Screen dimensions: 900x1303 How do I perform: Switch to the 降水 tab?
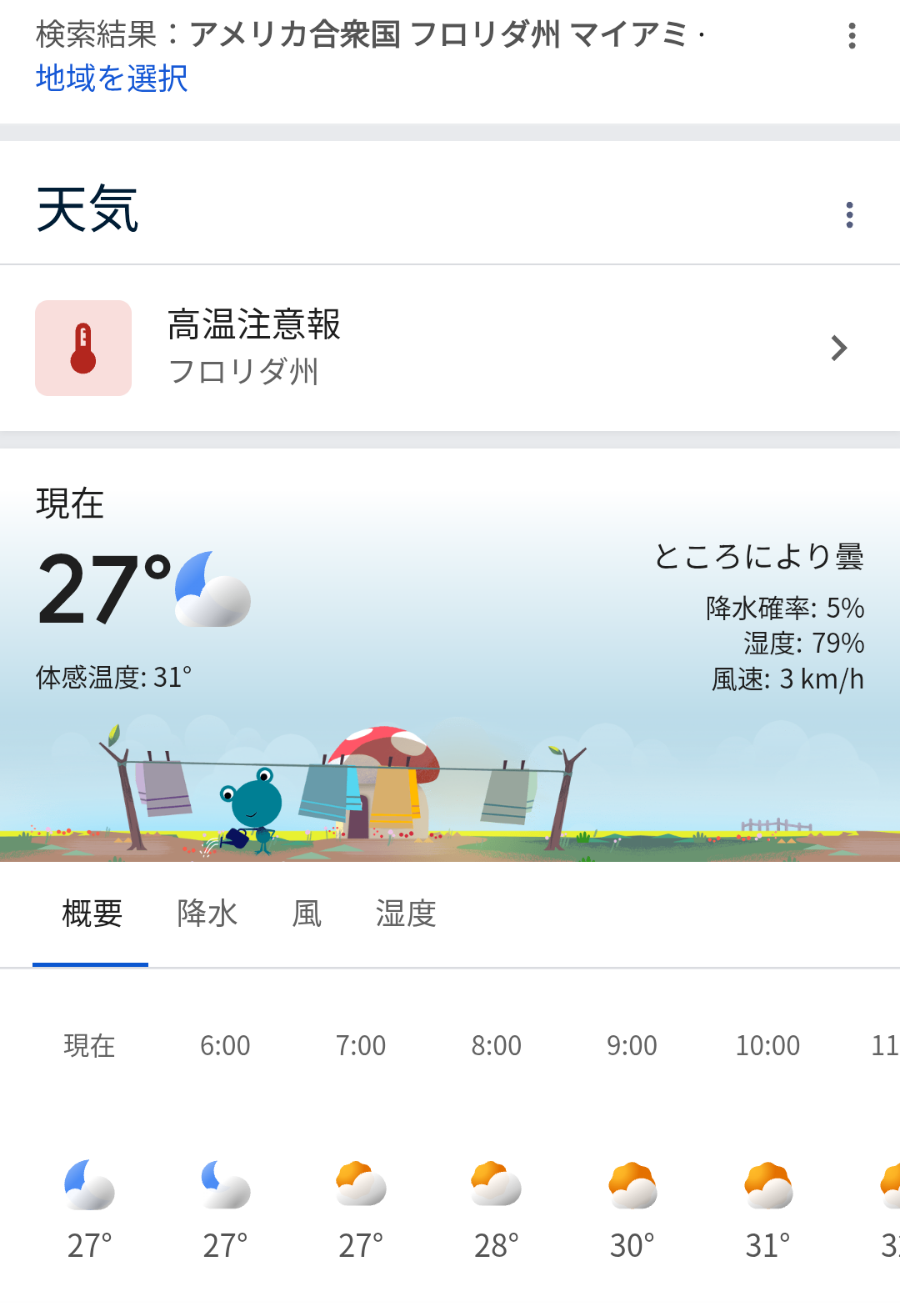[x=207, y=914]
